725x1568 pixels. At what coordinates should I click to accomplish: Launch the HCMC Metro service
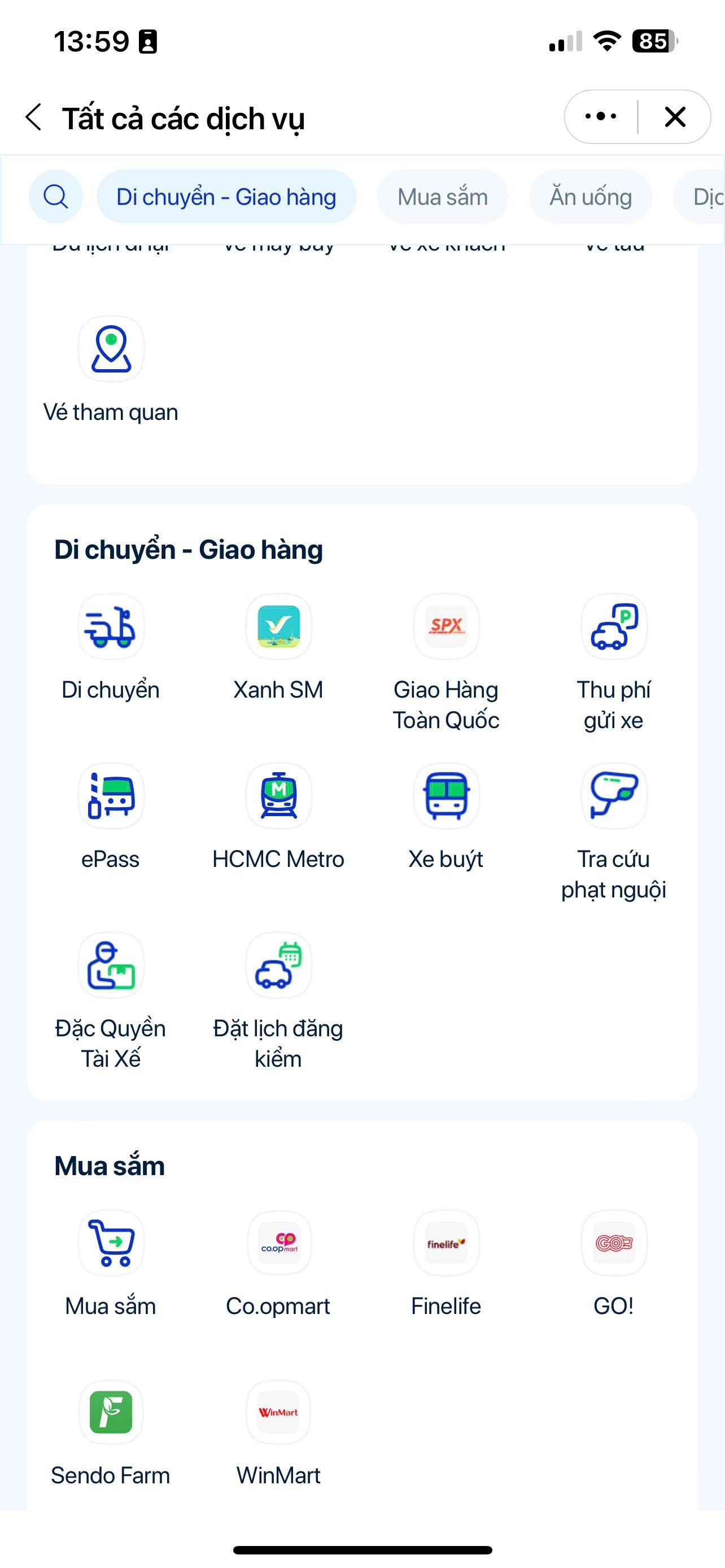279,796
